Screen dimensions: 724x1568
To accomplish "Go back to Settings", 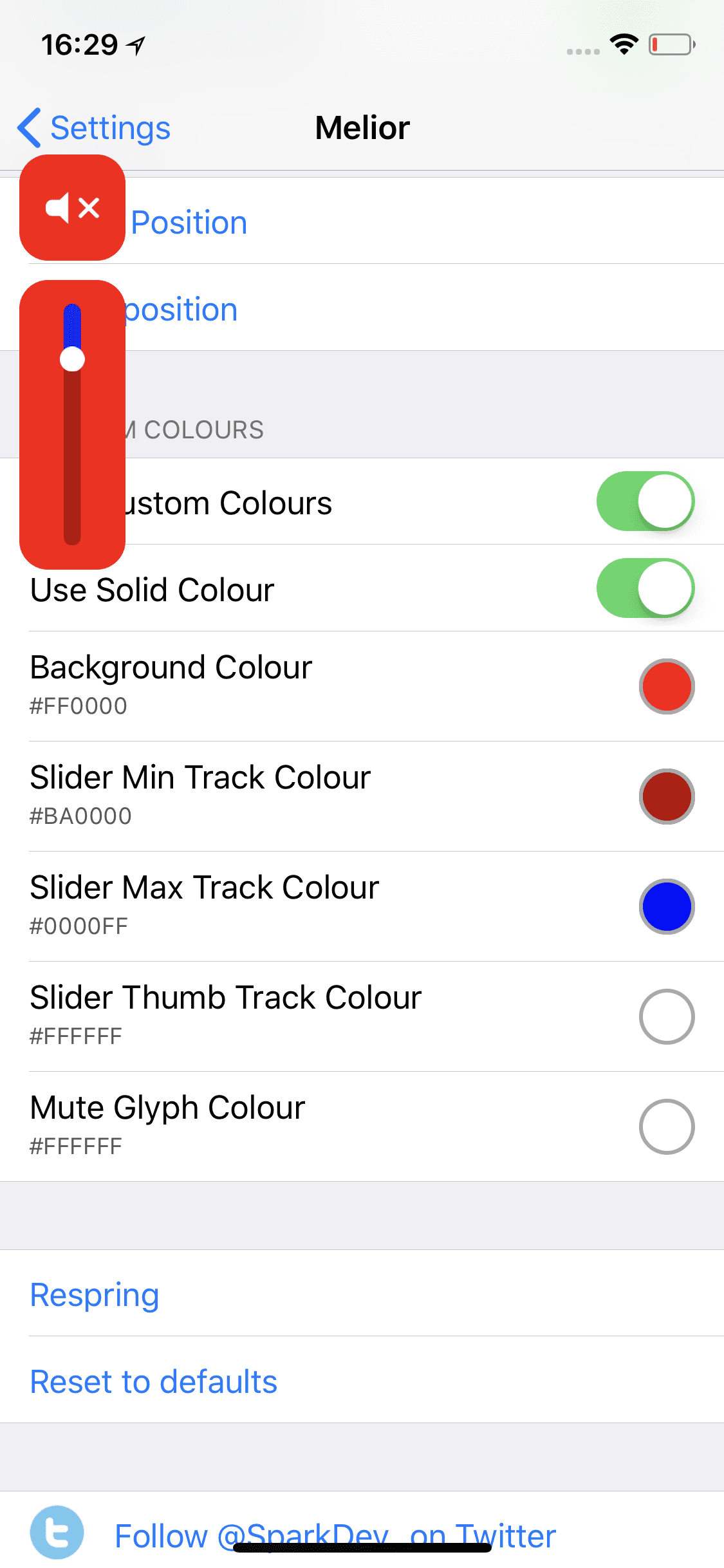I will 94,127.
